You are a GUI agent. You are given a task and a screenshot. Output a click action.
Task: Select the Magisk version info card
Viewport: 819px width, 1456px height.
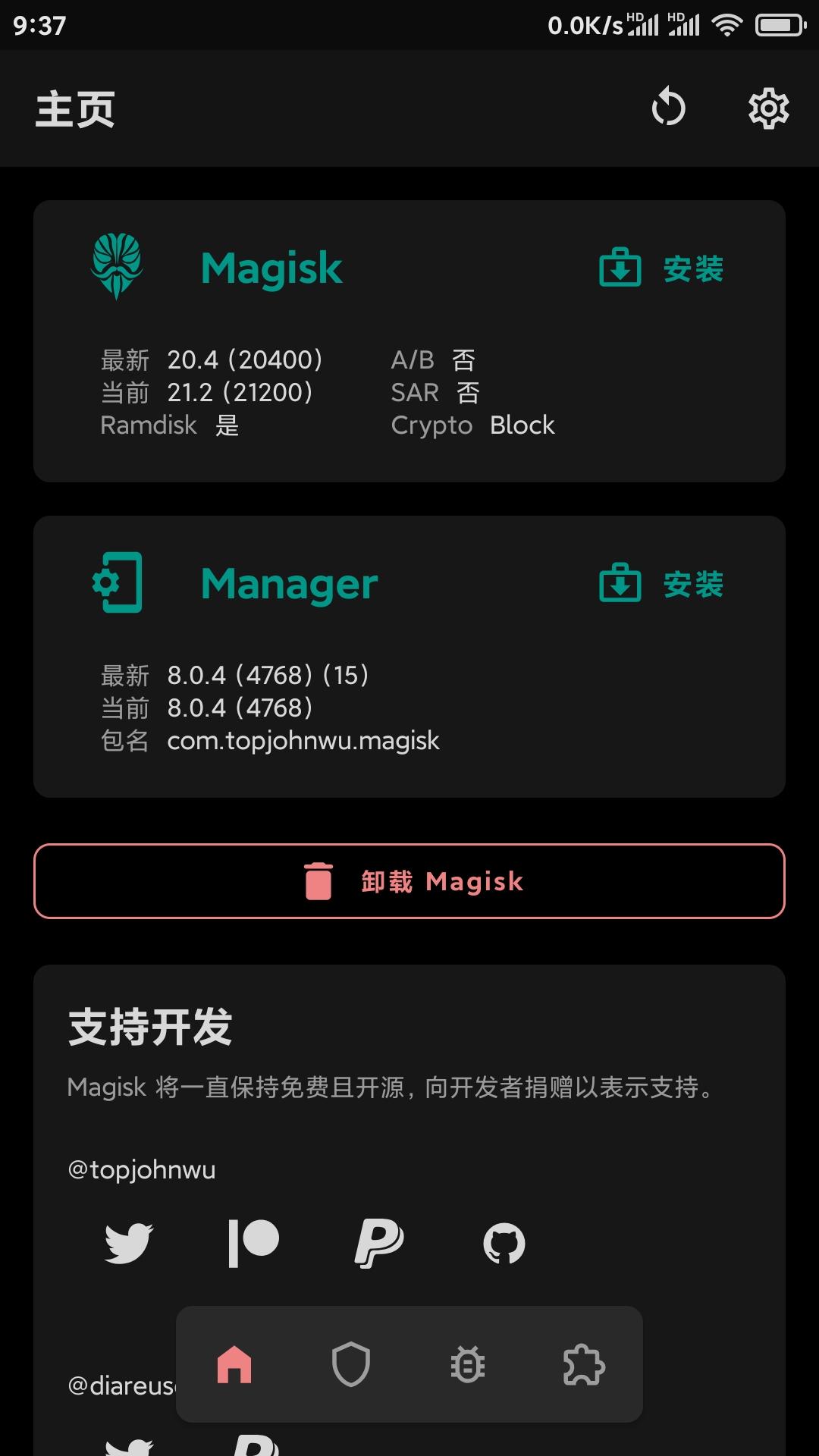(x=409, y=340)
